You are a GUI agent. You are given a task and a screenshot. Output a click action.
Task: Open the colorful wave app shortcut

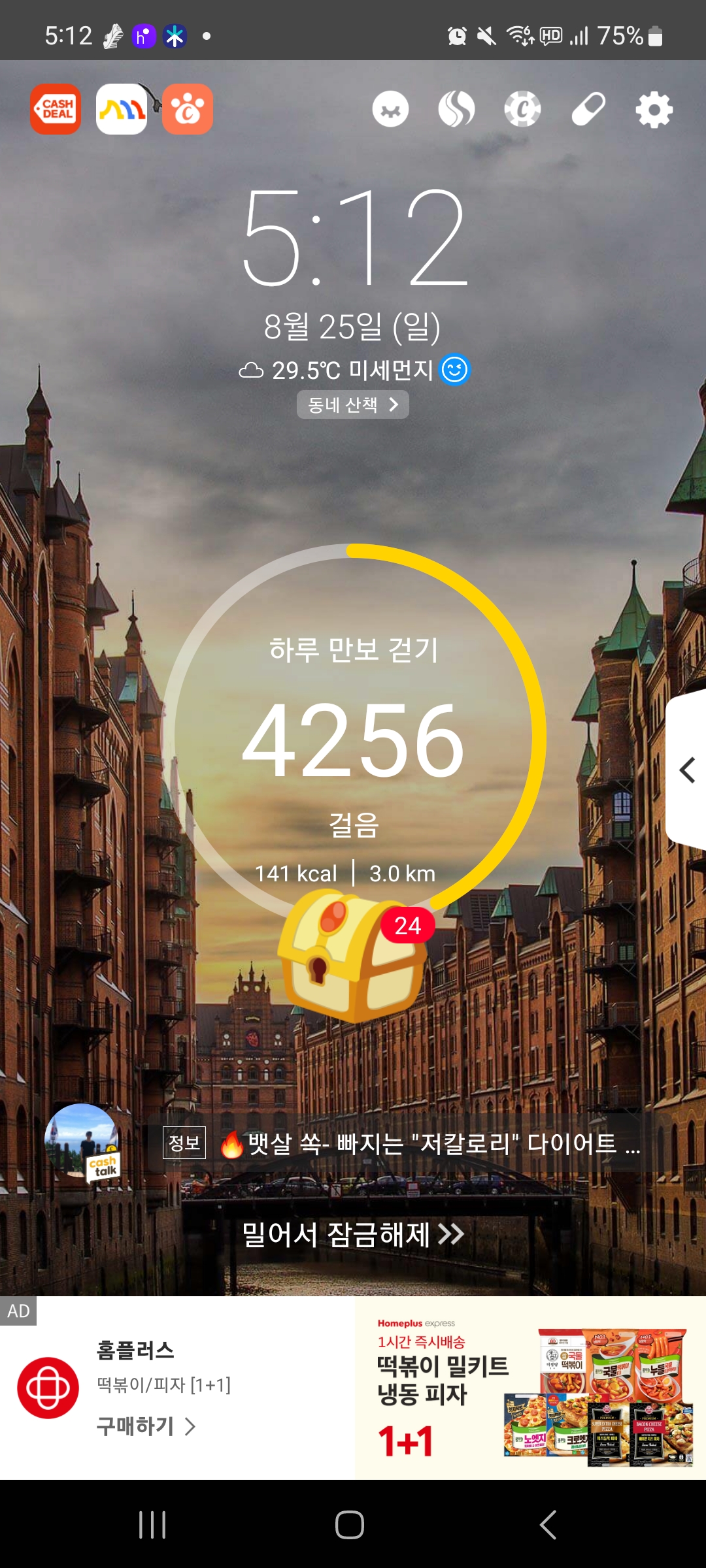[122, 109]
